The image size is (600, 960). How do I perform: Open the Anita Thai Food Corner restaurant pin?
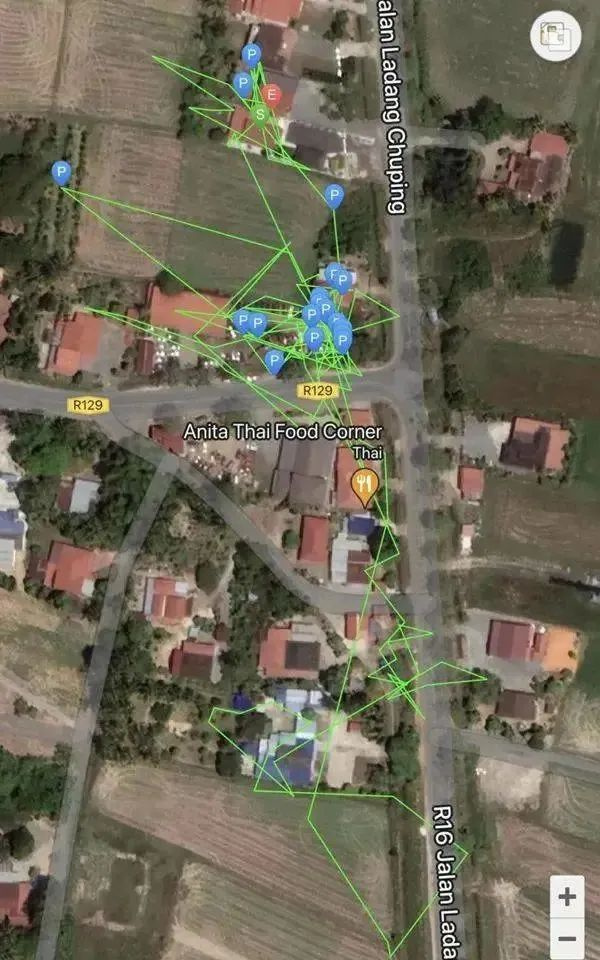click(366, 488)
